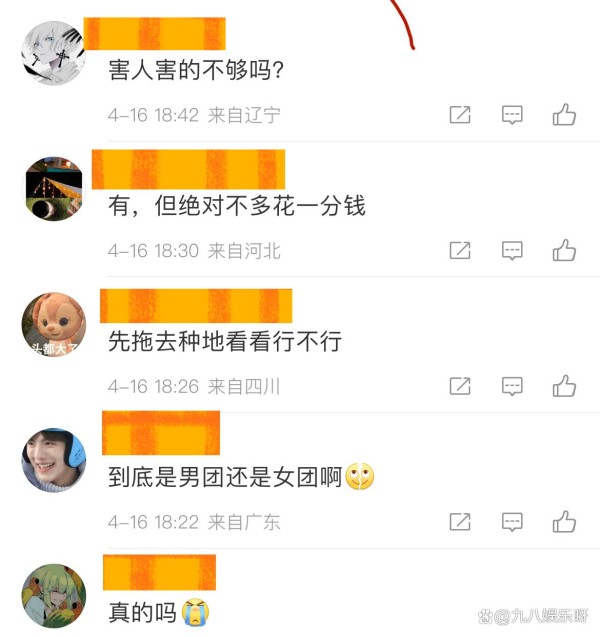The width and height of the screenshot is (600, 637).
Task: Repost the comment "害人害的不够吗?"
Action: click(460, 115)
